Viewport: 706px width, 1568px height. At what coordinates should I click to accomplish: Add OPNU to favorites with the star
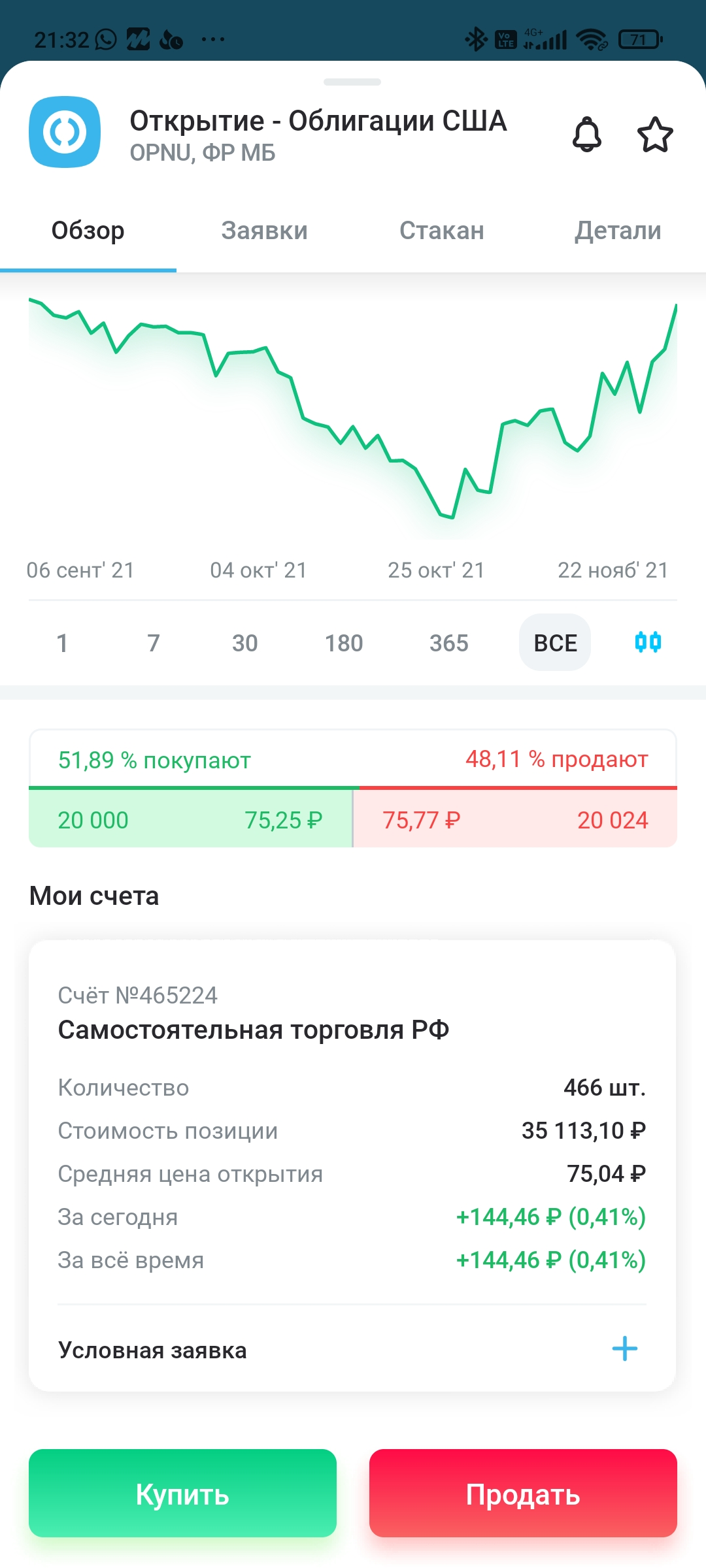click(655, 135)
